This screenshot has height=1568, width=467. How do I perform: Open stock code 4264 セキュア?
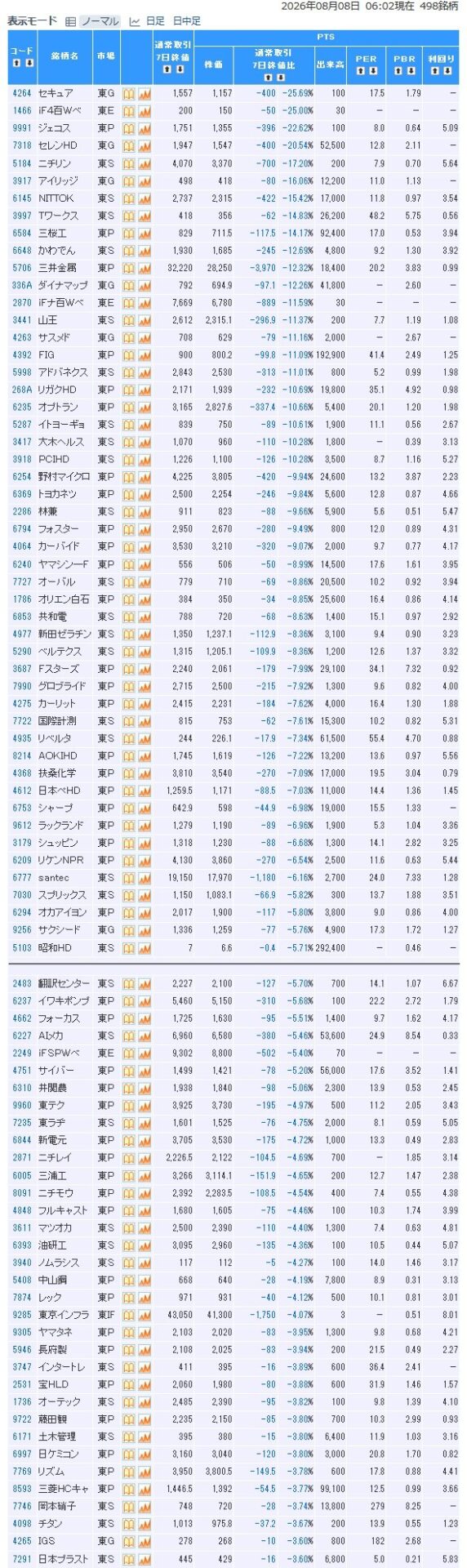[x=22, y=94]
